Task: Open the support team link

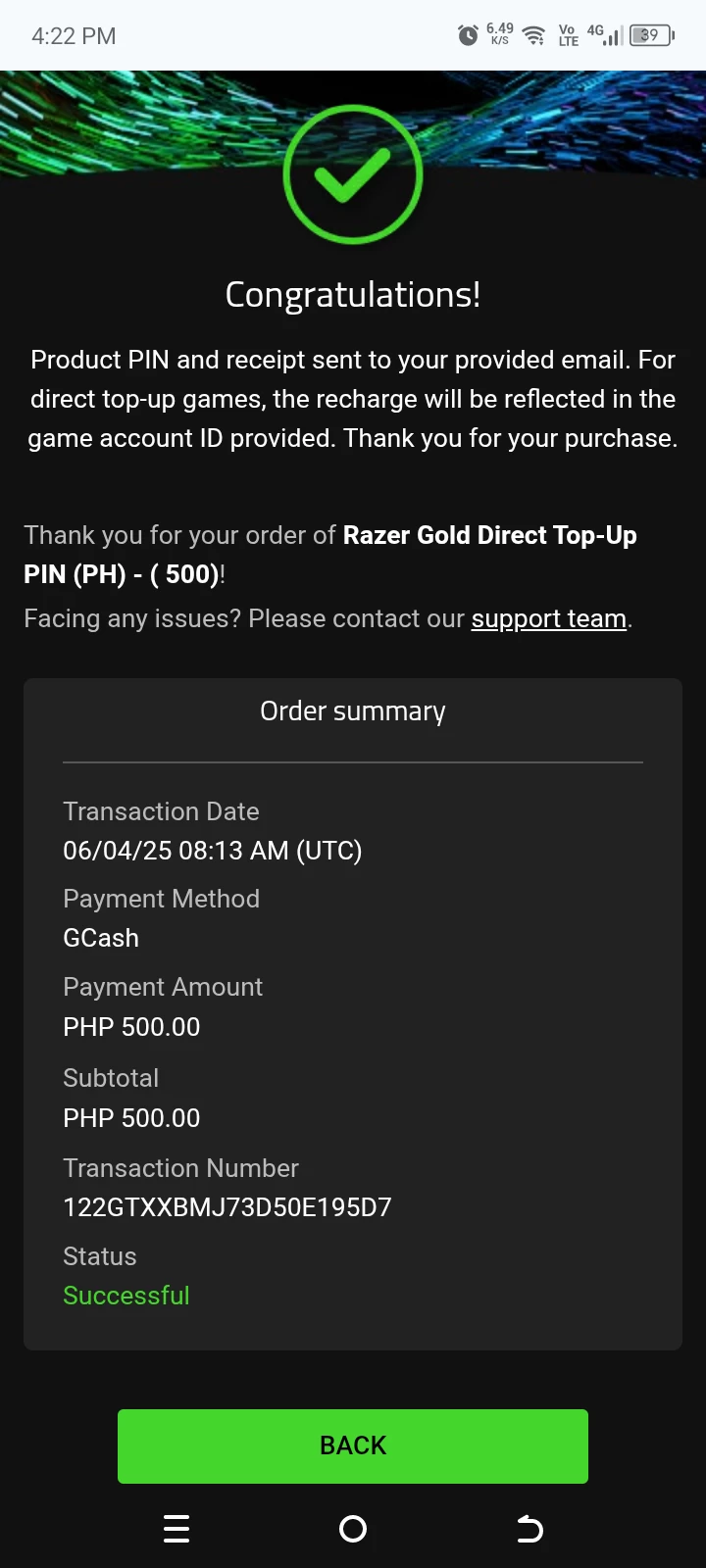Action: [549, 619]
